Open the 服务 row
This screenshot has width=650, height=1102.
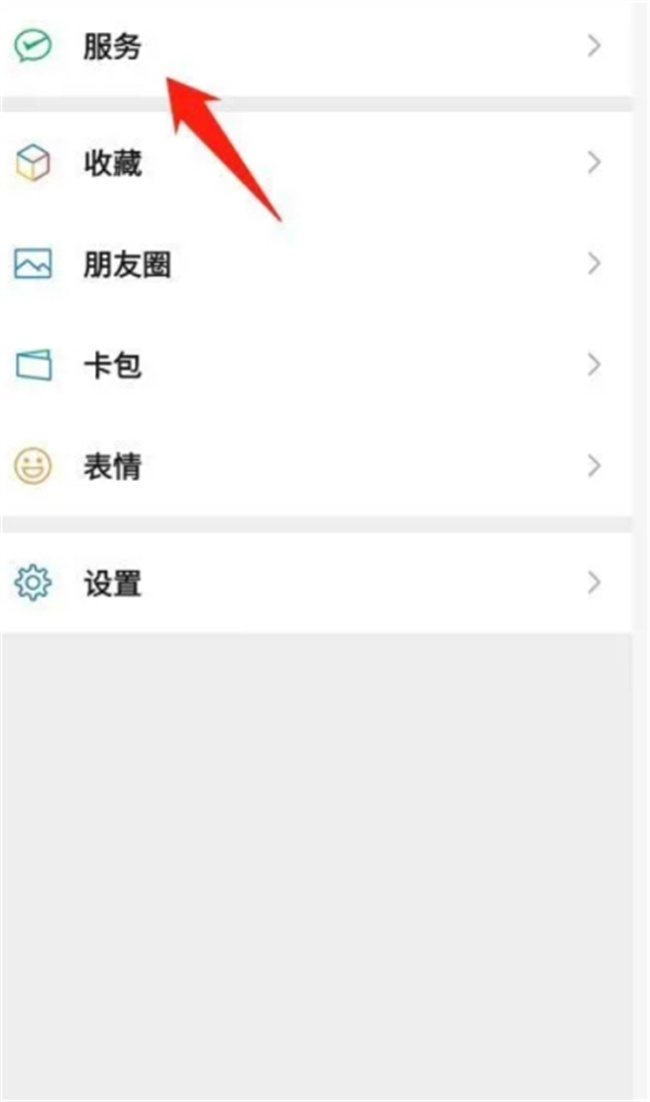click(316, 48)
